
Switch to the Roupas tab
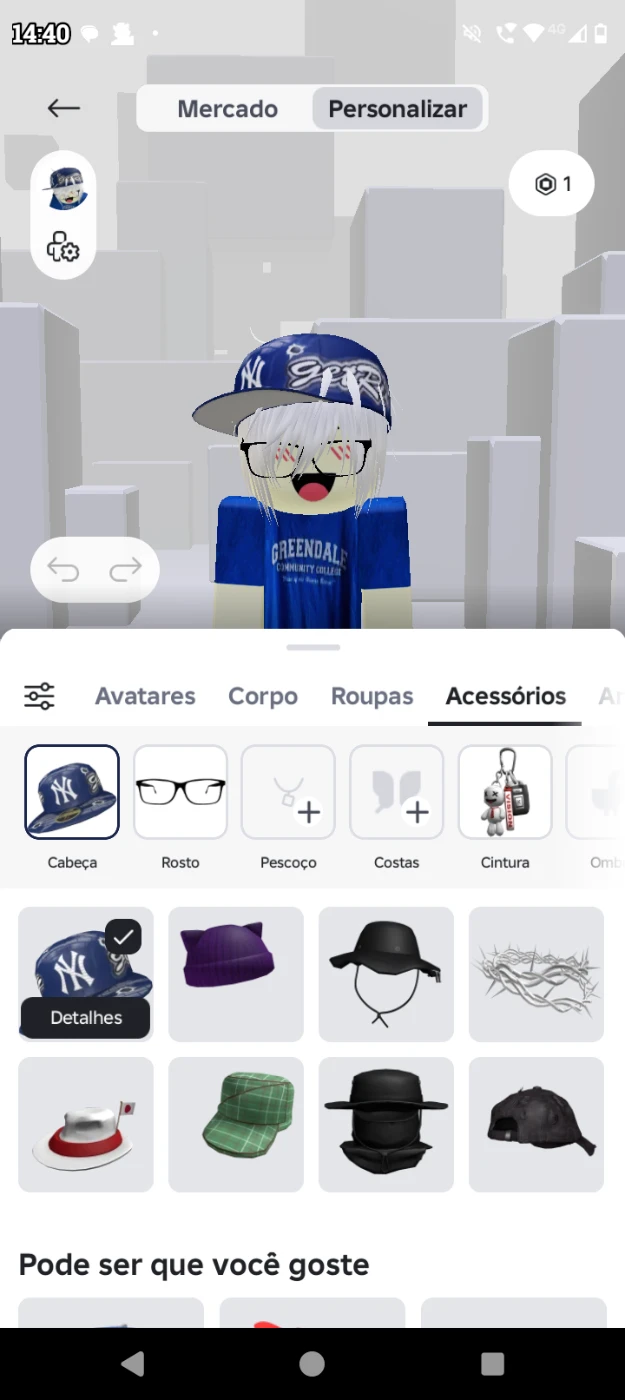[372, 696]
